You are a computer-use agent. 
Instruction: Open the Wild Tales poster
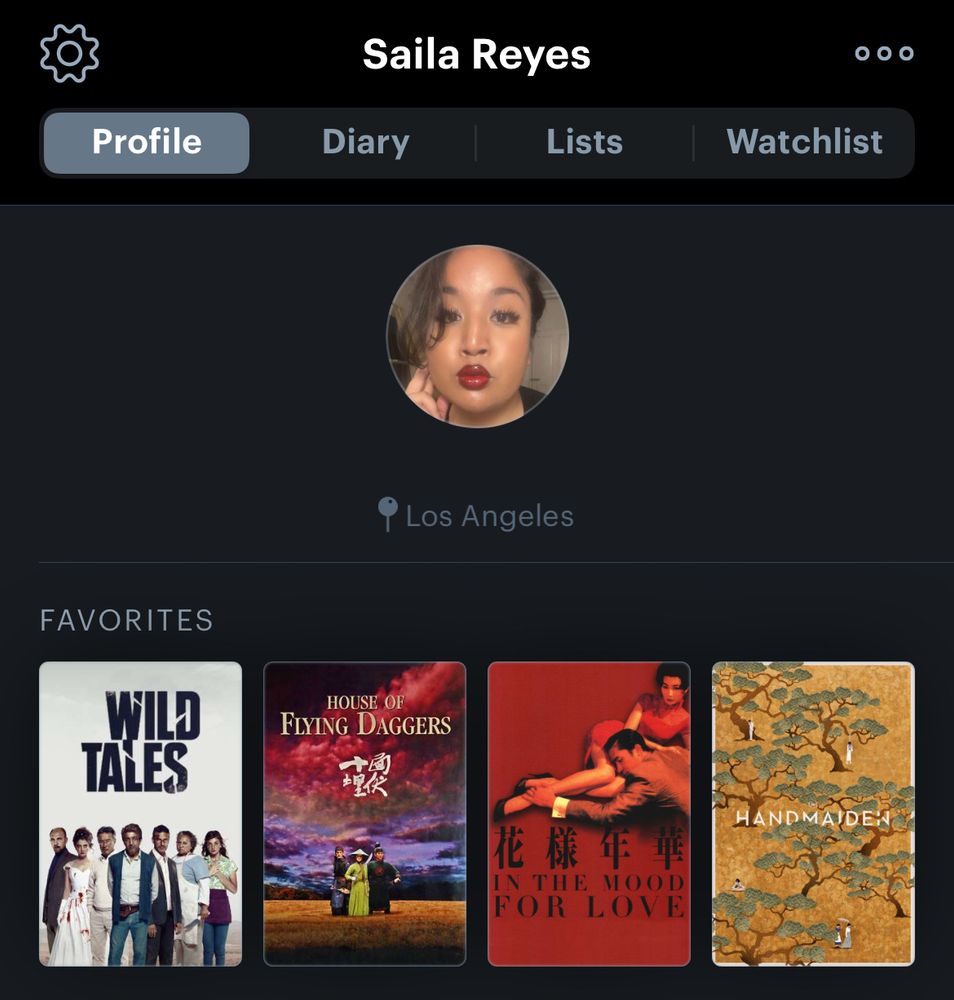pyautogui.click(x=141, y=813)
